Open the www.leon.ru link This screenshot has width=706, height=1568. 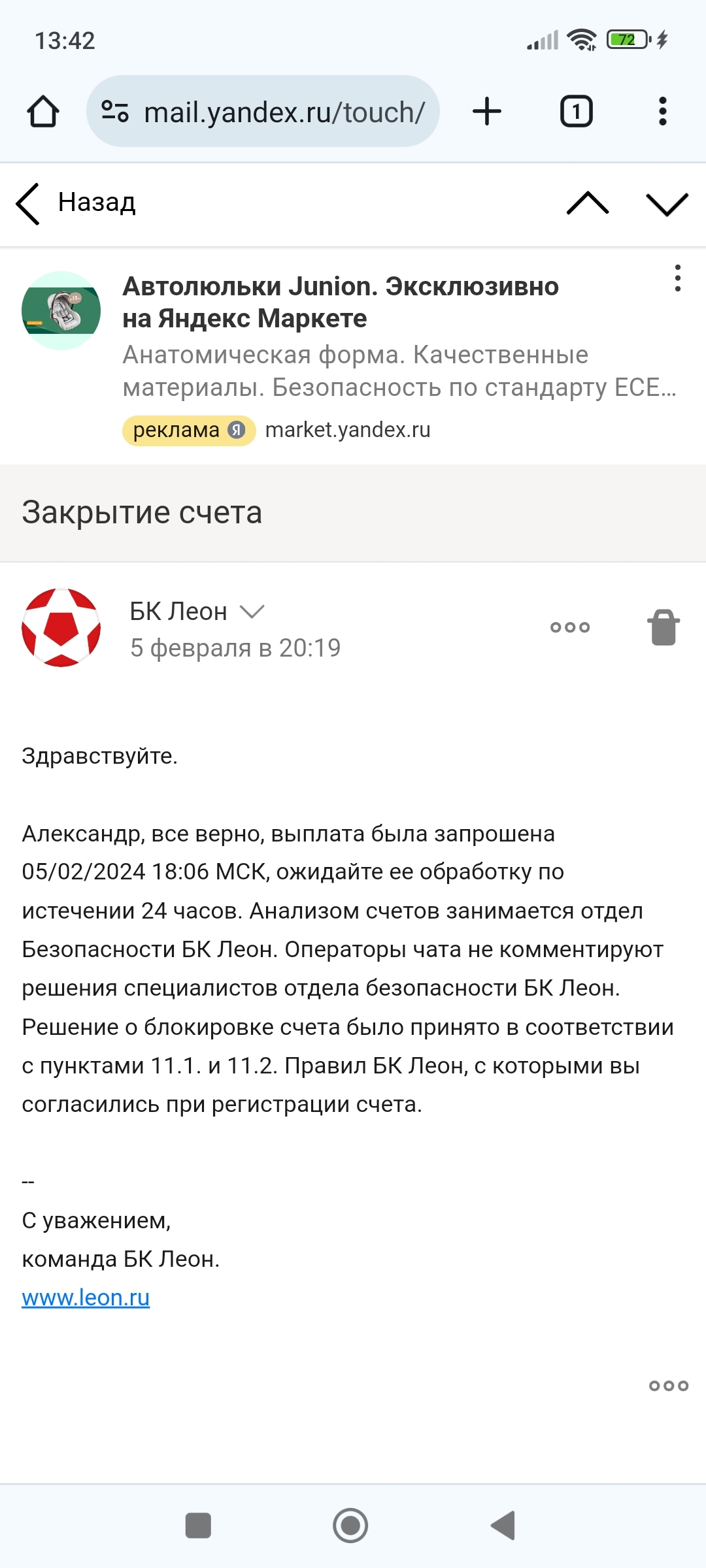pyautogui.click(x=86, y=1297)
